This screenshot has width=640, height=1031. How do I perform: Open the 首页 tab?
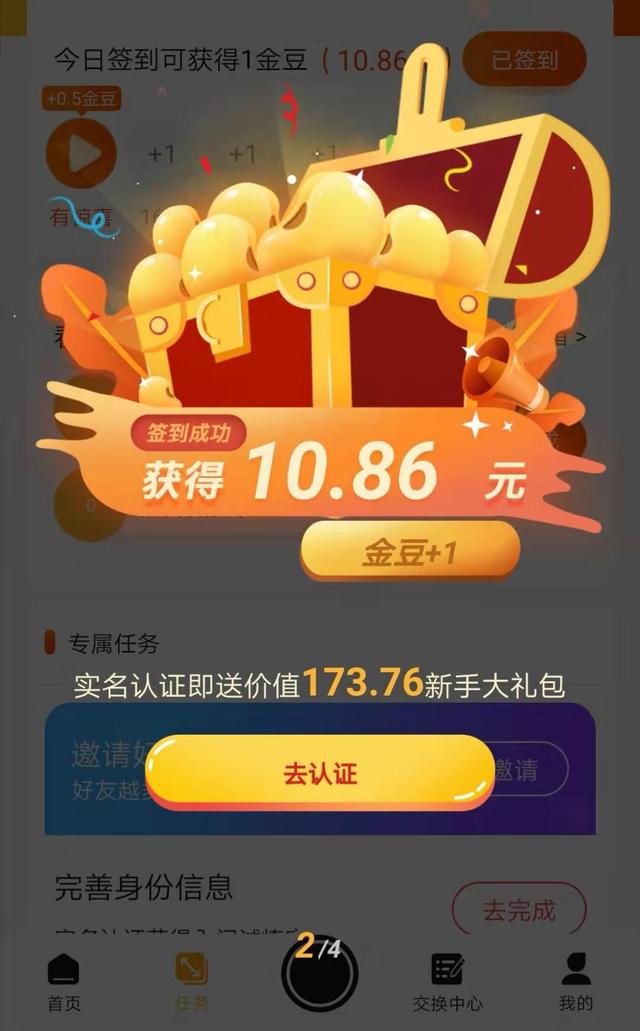(64, 980)
